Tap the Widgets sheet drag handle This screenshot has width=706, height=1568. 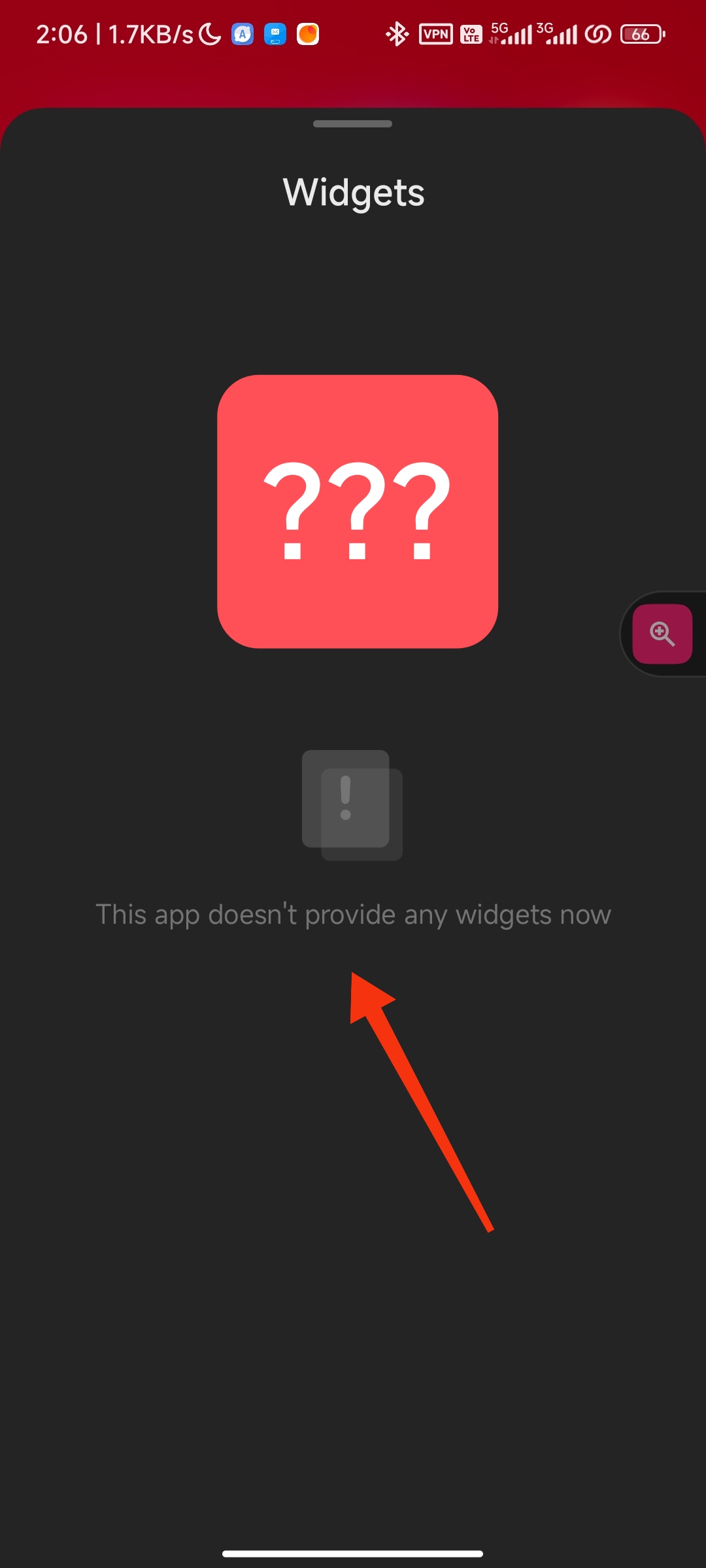coord(352,124)
